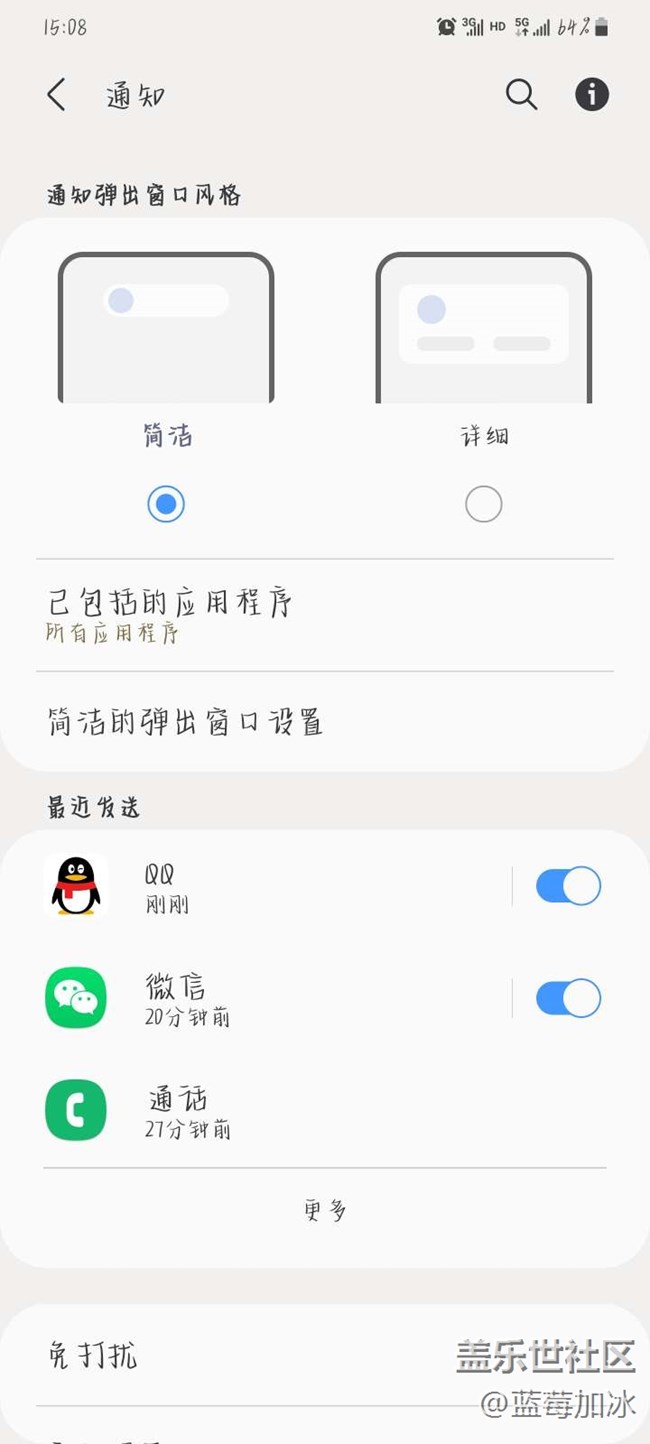The height and width of the screenshot is (1444, 650).
Task: Open the info icon in the header
Action: pos(592,95)
